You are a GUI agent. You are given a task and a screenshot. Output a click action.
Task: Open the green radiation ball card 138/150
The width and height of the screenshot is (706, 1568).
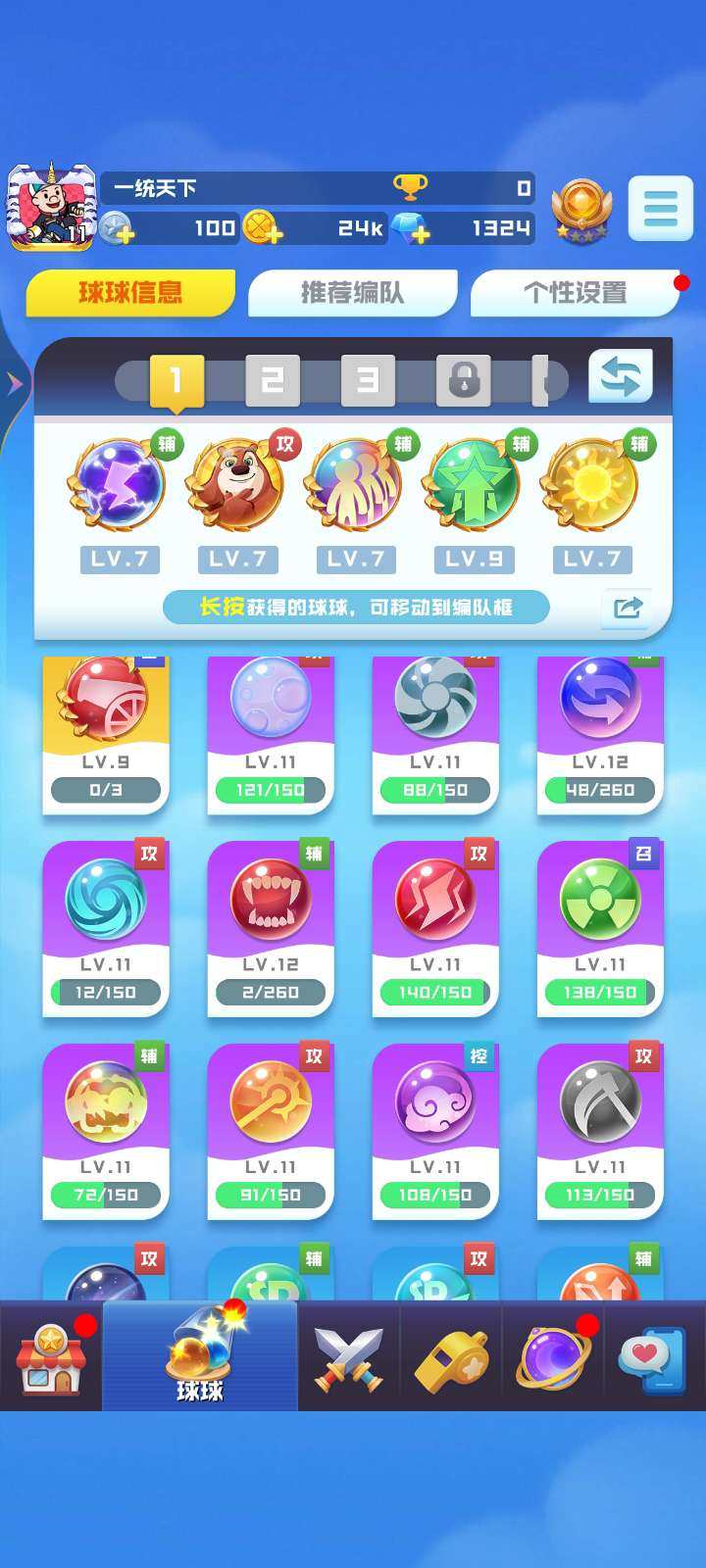pos(600,926)
